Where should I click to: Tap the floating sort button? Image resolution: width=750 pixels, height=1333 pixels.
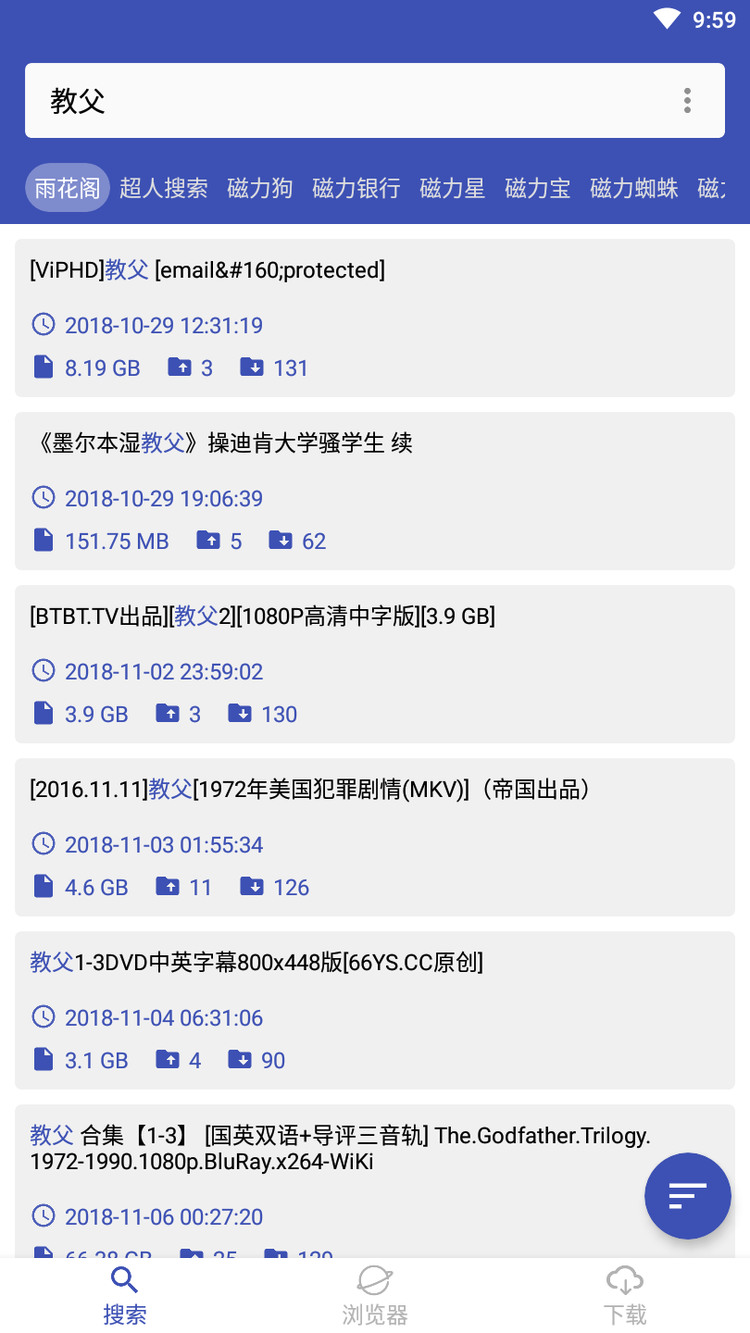(687, 1195)
